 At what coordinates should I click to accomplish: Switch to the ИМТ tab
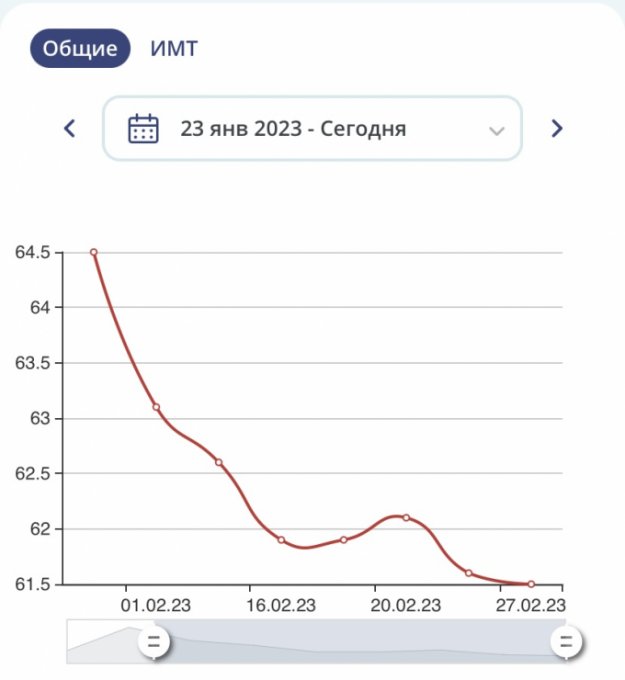(x=174, y=48)
